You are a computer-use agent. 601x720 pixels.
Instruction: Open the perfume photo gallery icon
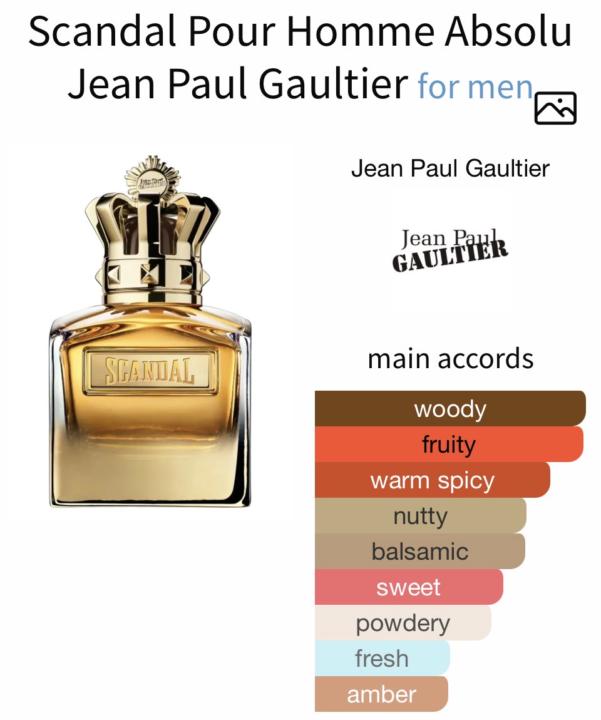point(556,107)
